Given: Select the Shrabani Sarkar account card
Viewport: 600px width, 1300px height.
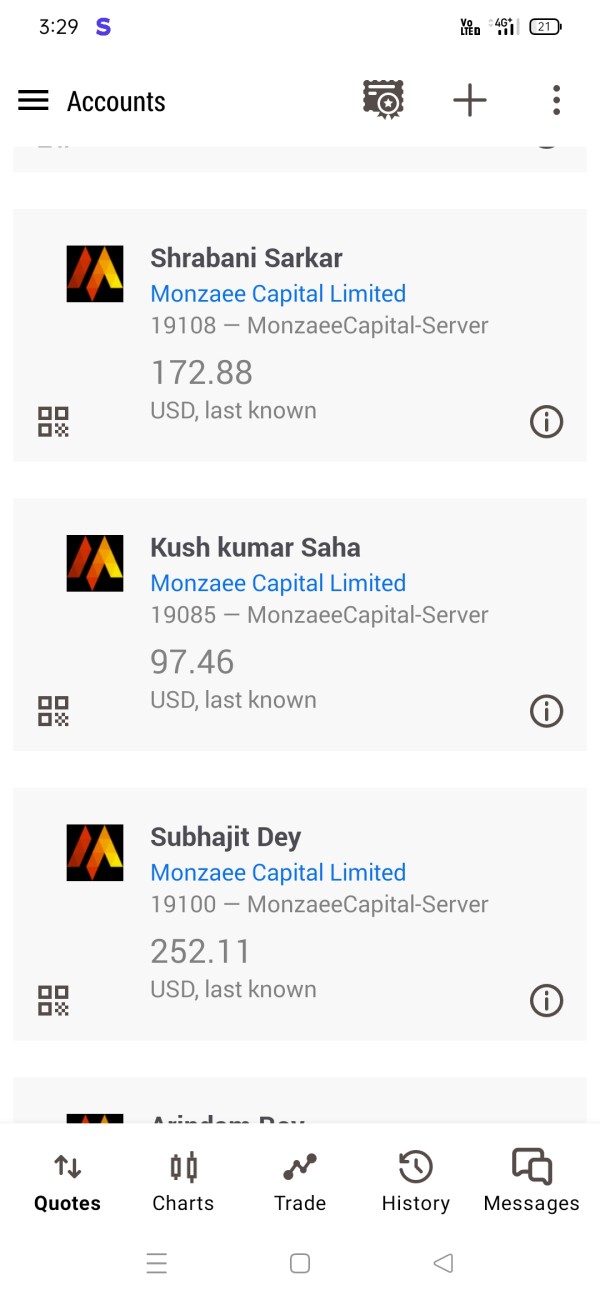Looking at the screenshot, I should click(x=299, y=335).
